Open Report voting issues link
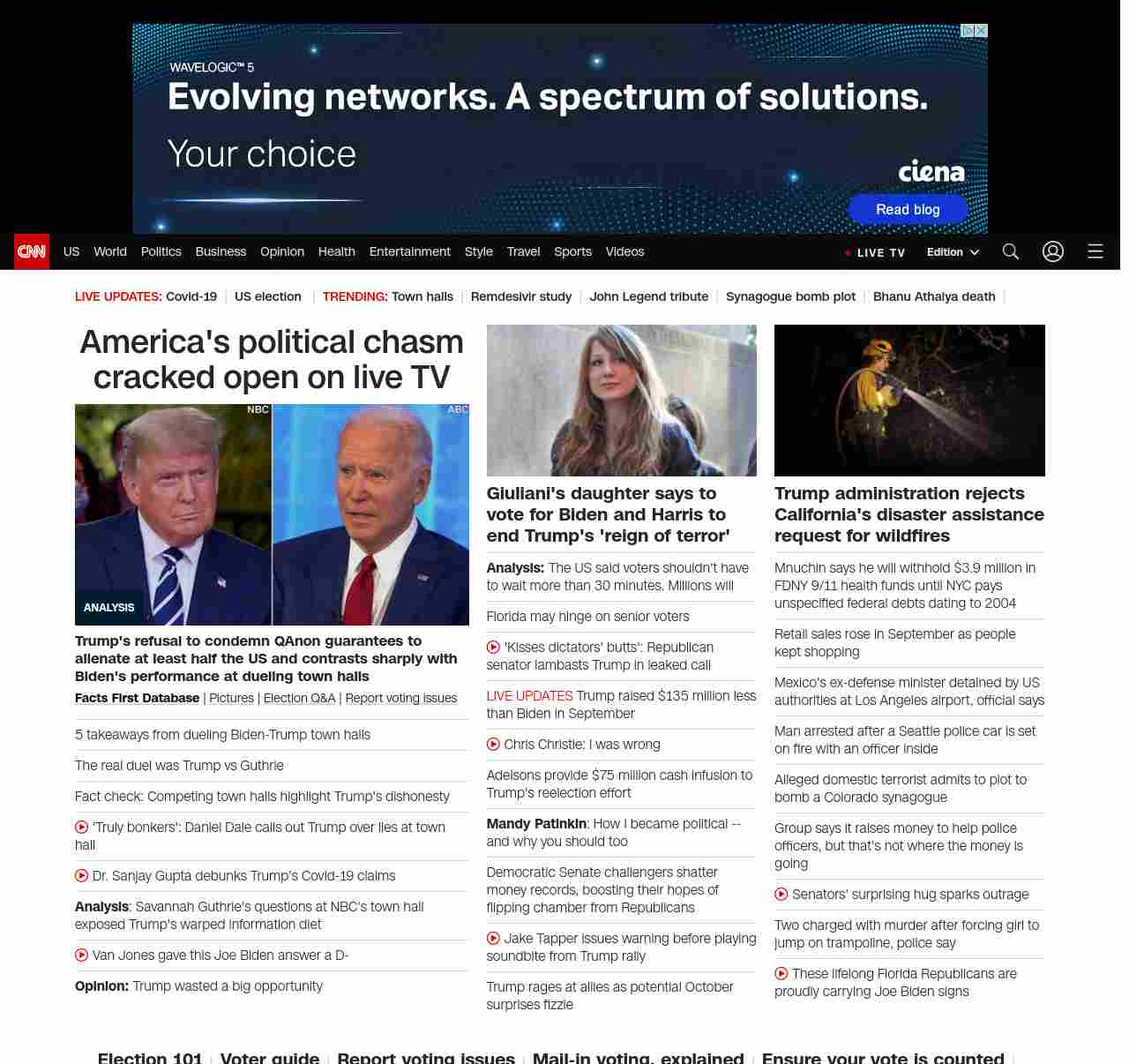This screenshot has width=1129, height=1064. coord(401,698)
